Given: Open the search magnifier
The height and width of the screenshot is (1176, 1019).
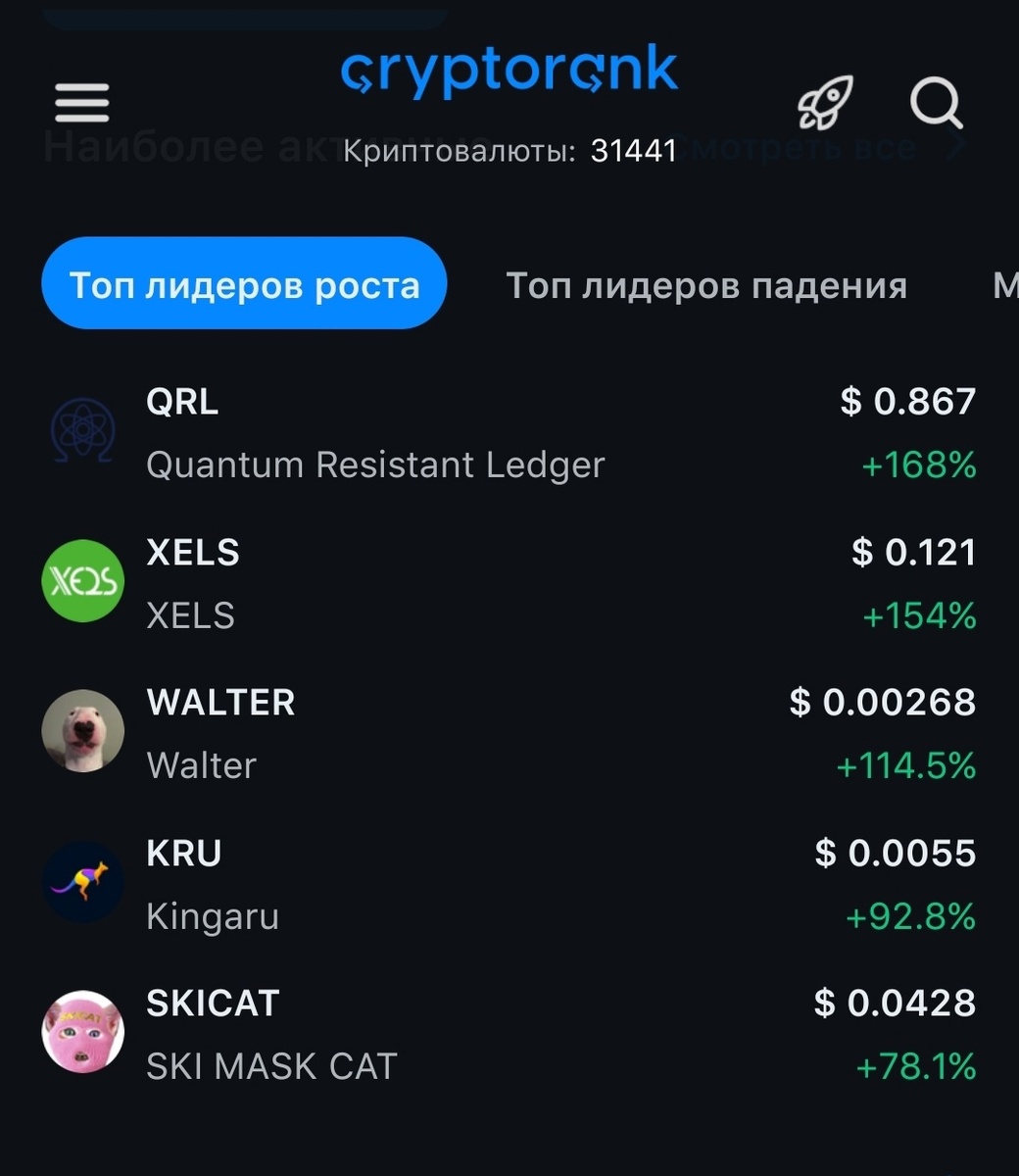Looking at the screenshot, I should (x=936, y=103).
